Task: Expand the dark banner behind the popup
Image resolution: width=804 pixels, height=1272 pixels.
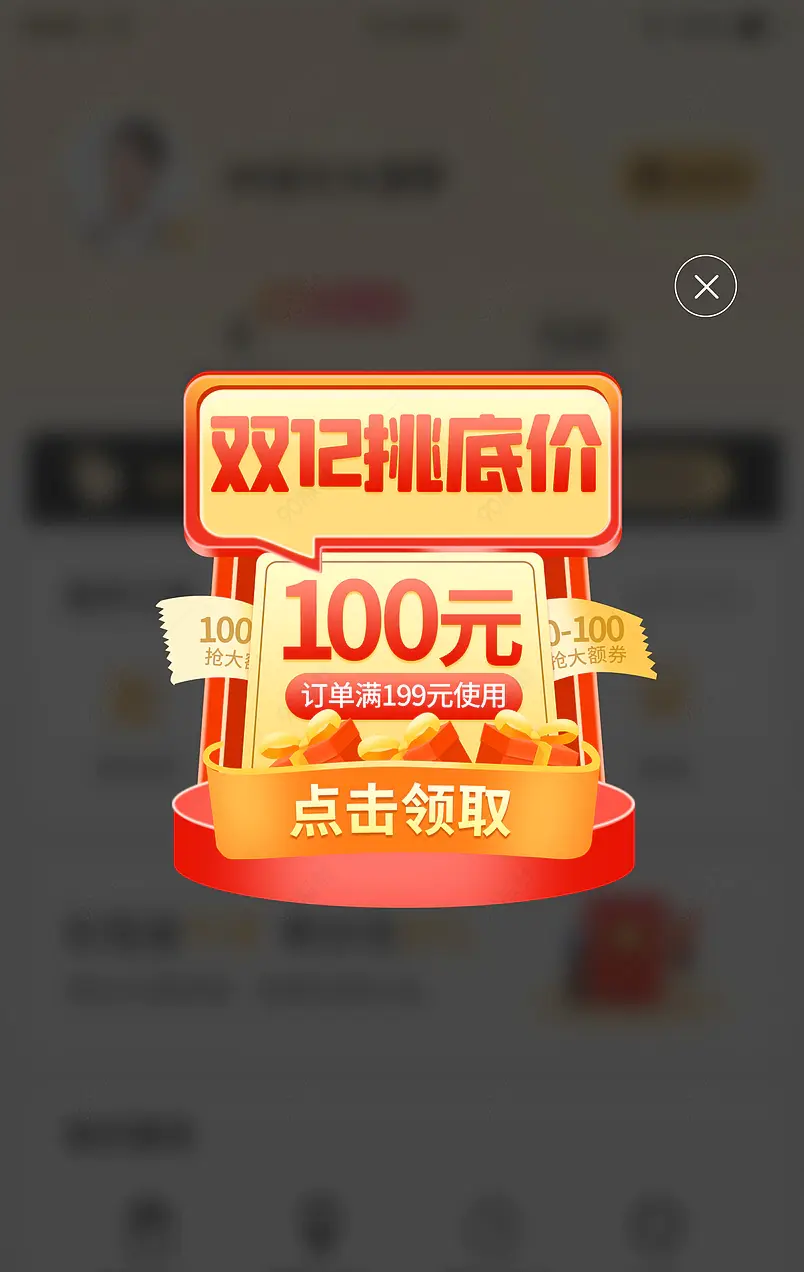Action: (110, 480)
